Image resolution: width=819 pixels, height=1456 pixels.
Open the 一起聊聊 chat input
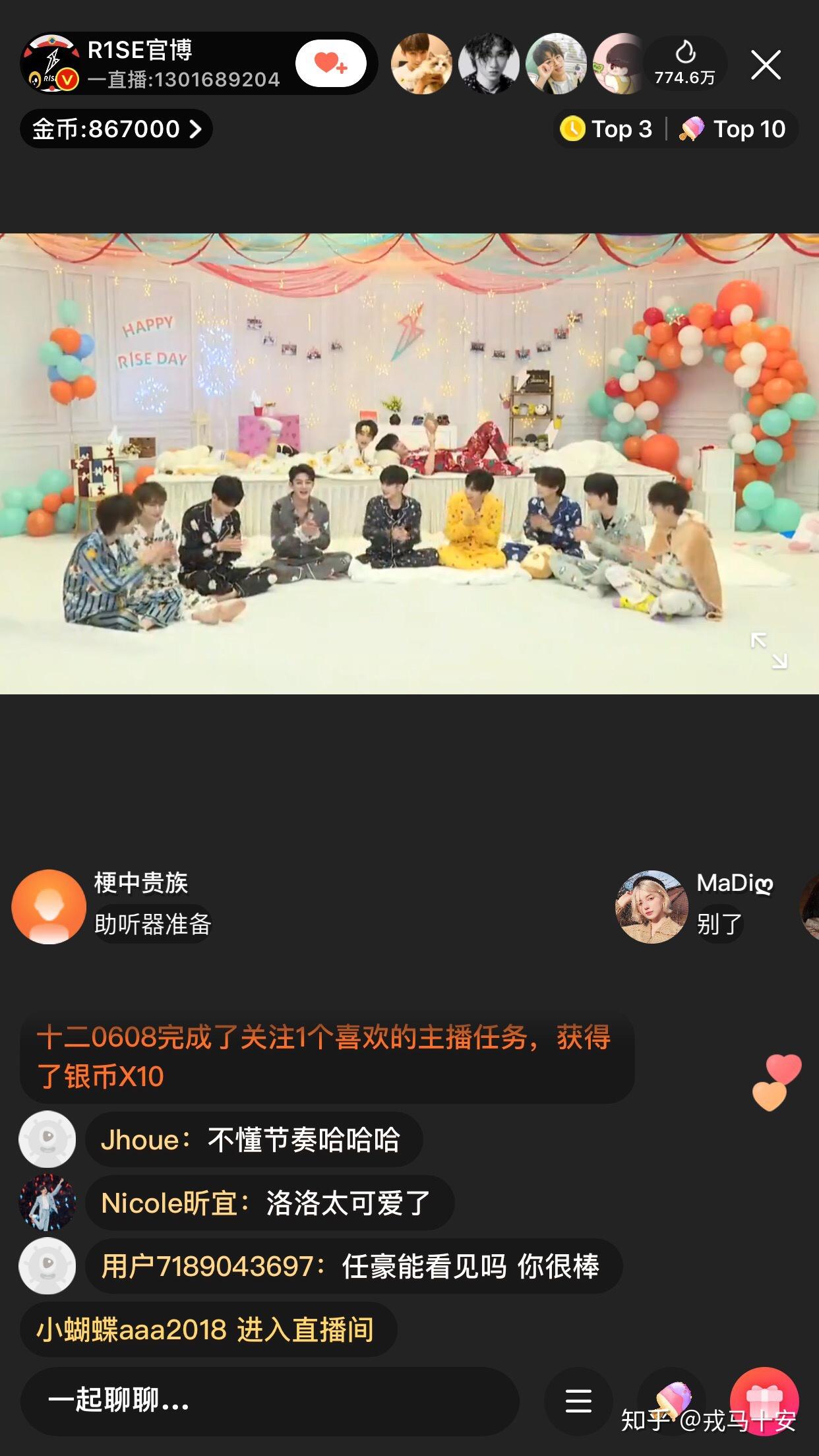269,1401
